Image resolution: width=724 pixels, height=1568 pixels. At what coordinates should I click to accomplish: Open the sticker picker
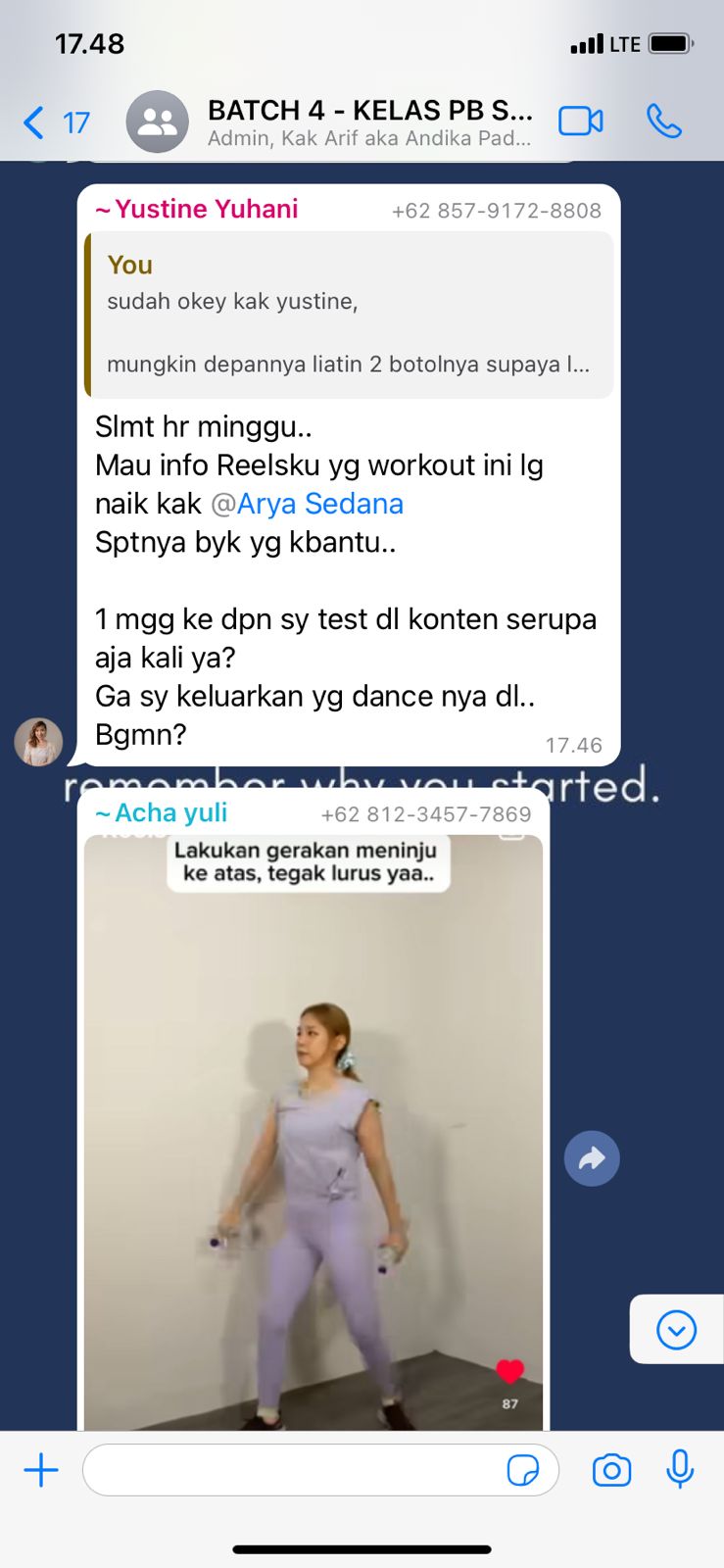pyautogui.click(x=522, y=1470)
